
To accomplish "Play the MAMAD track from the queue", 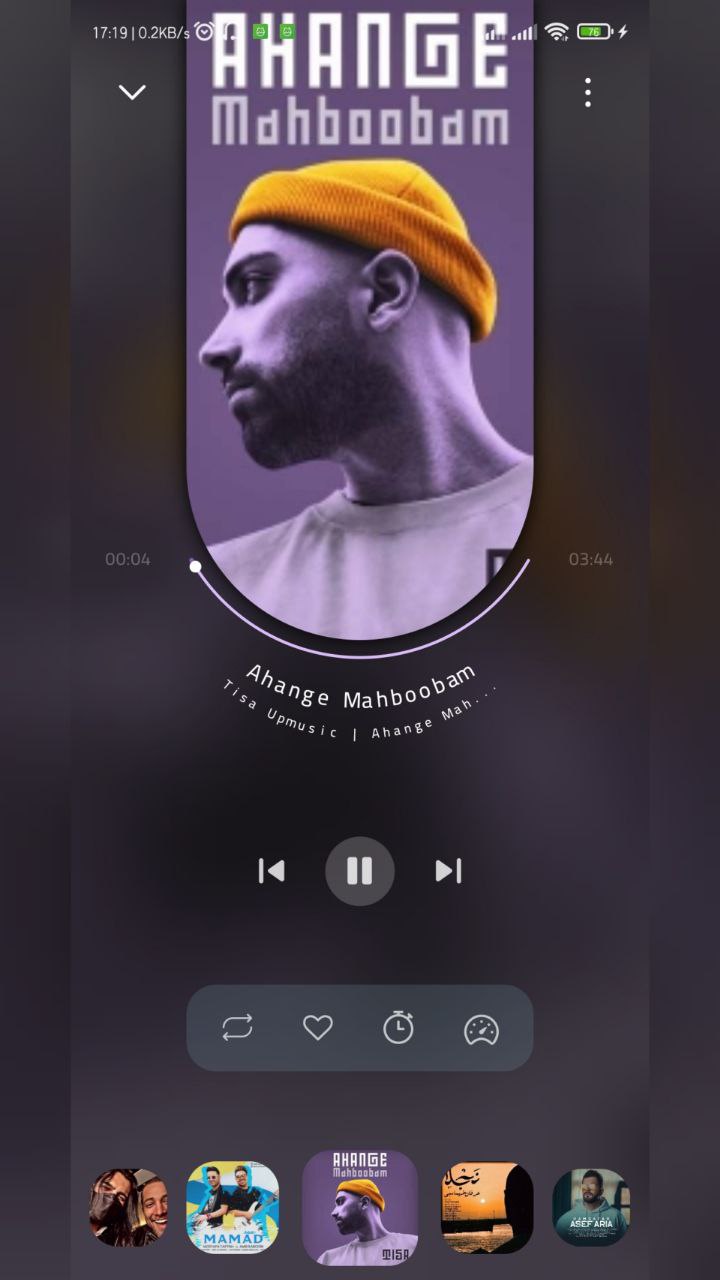I will click(x=233, y=1207).
